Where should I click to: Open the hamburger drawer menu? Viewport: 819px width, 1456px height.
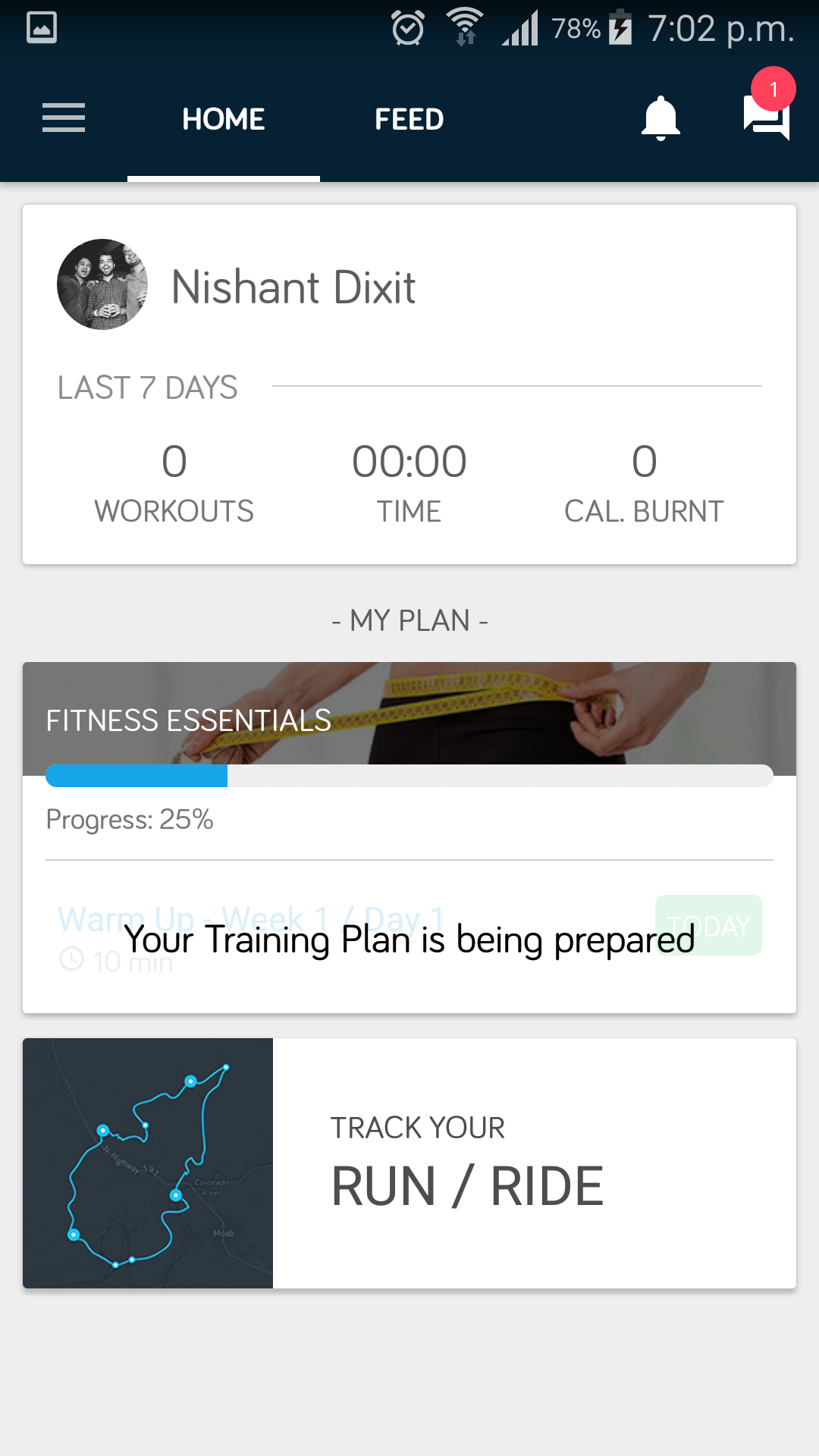tap(64, 118)
